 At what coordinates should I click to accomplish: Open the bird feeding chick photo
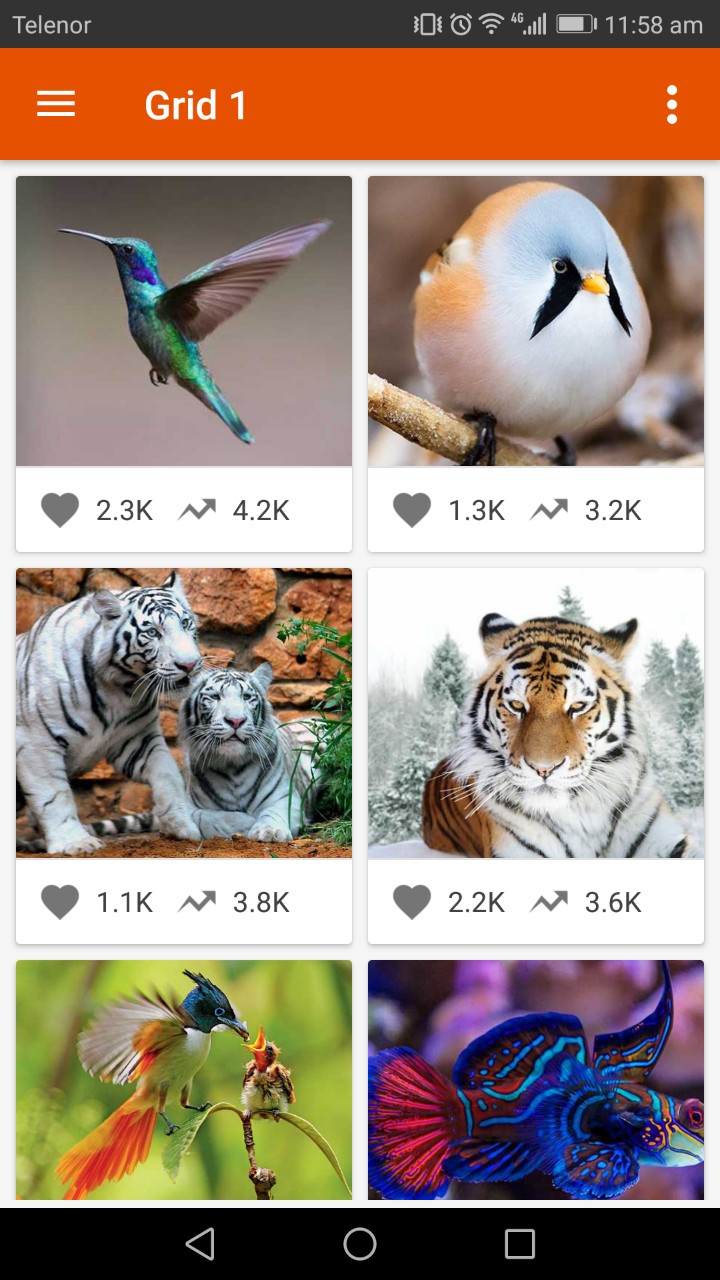click(184, 1080)
